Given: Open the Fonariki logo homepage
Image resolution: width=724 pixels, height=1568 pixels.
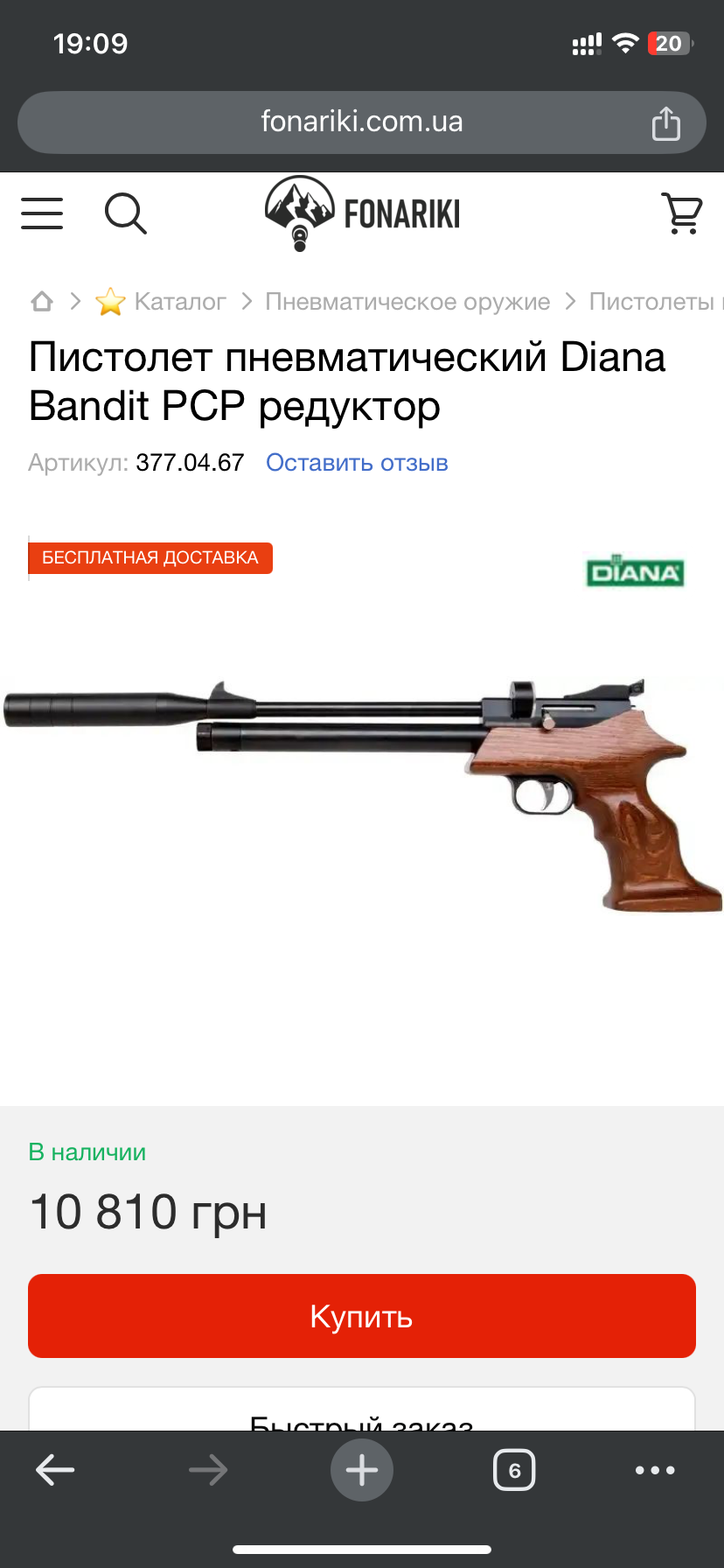Looking at the screenshot, I should pyautogui.click(x=362, y=213).
